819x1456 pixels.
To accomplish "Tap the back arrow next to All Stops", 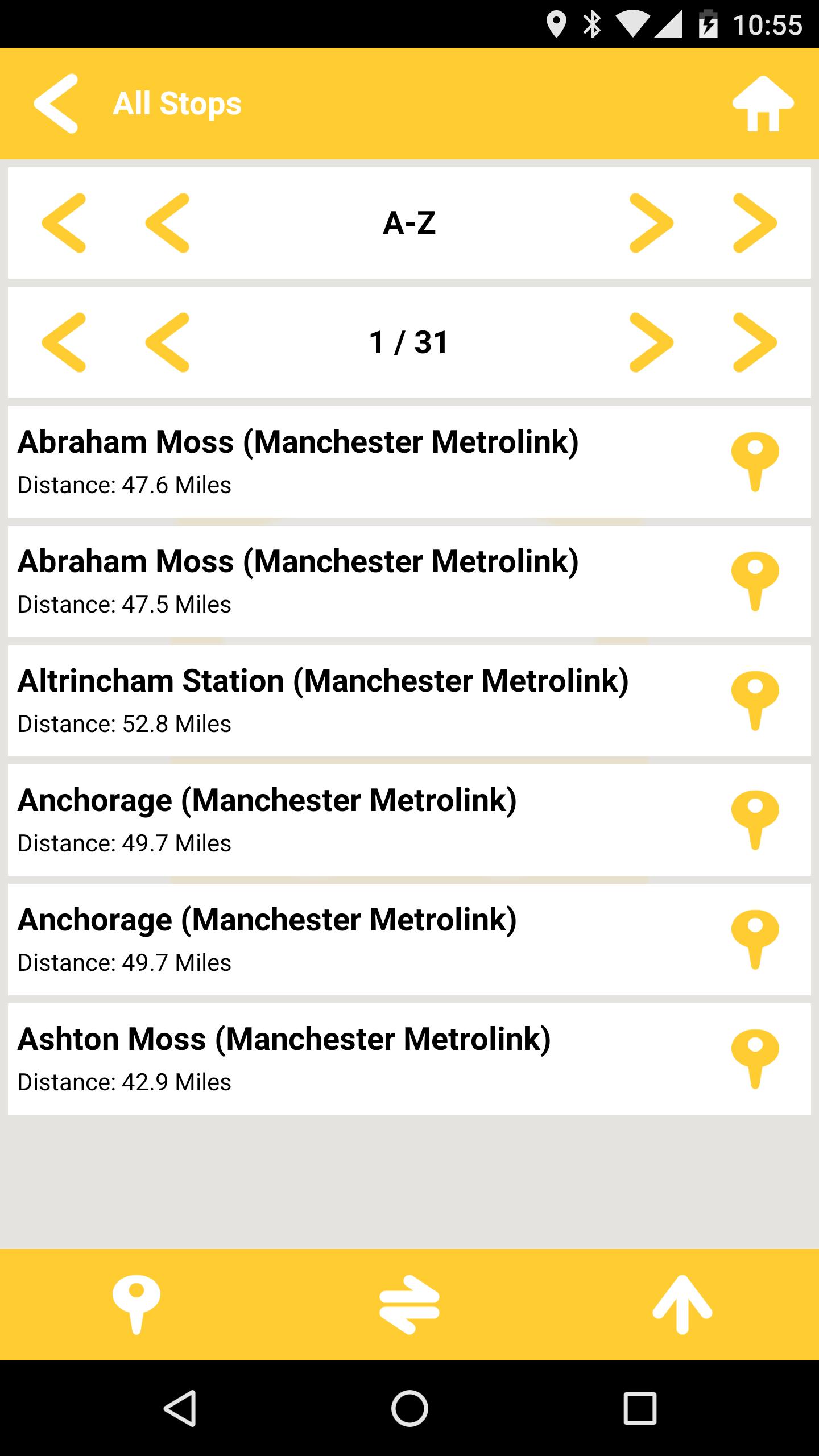I will coord(57,104).
